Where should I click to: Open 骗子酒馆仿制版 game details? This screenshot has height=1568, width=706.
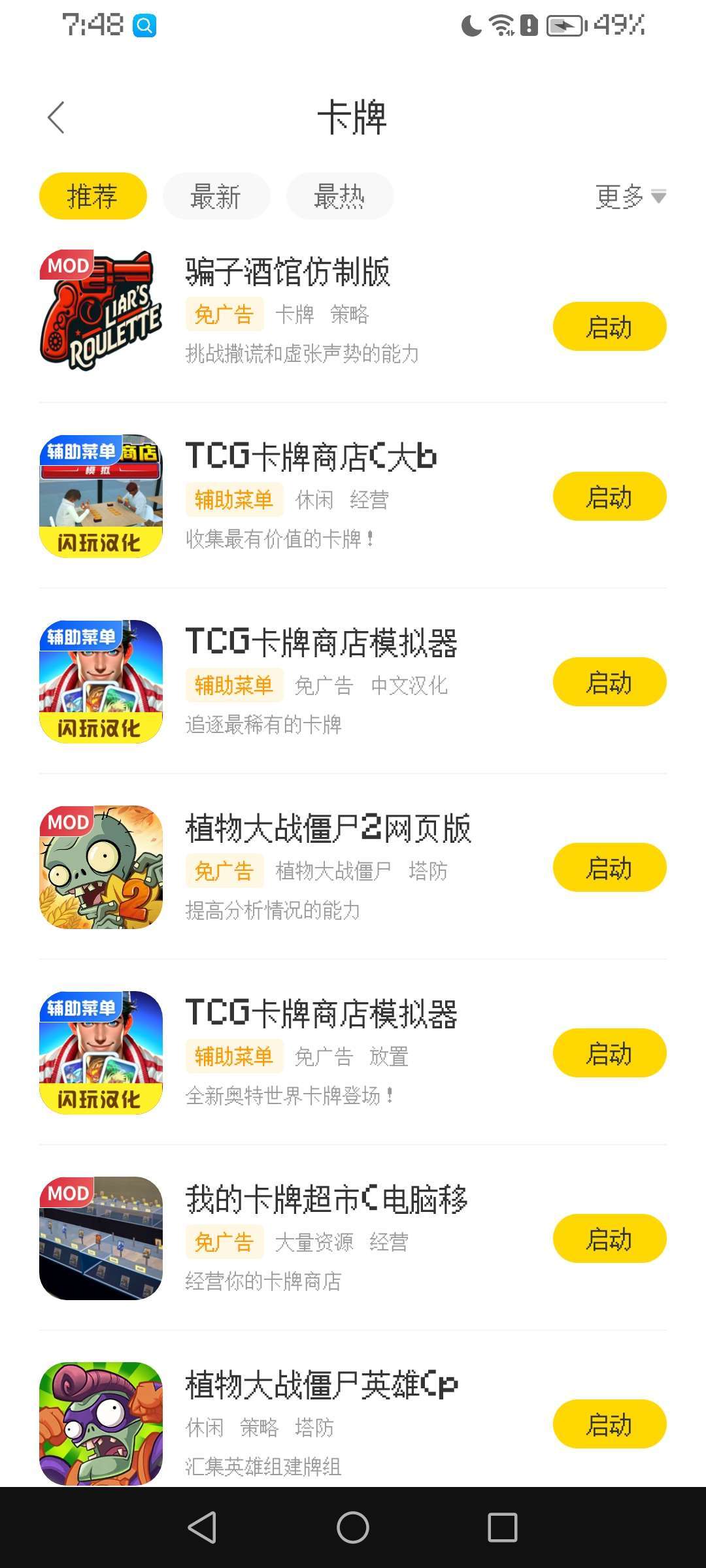tap(288, 272)
